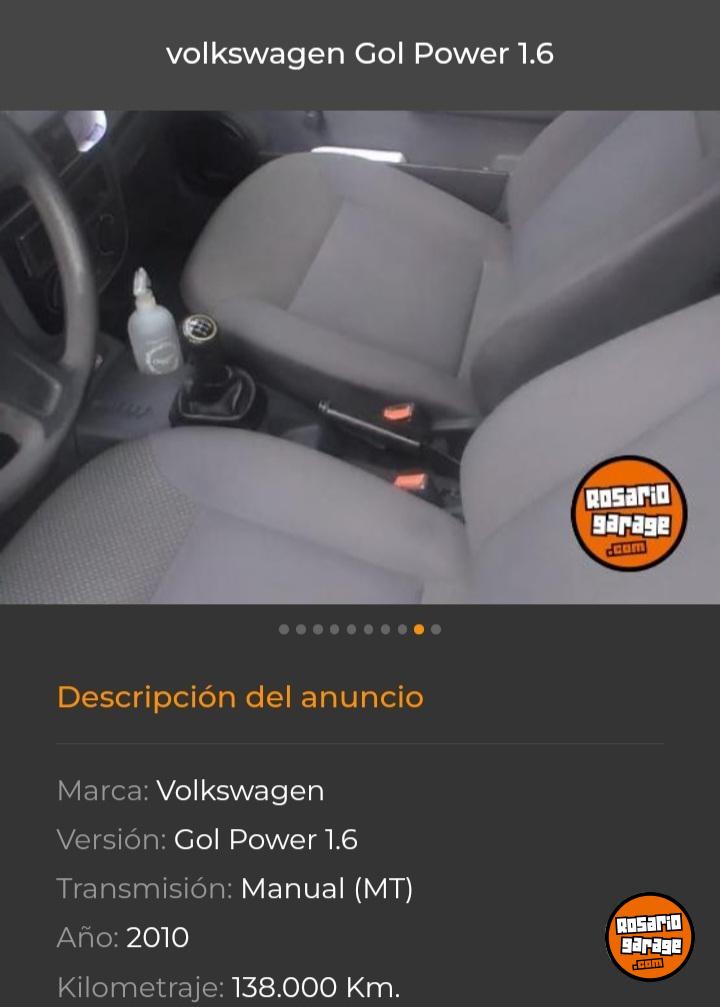Jump to the last photo indicator dot
The height and width of the screenshot is (1007, 720).
pyautogui.click(x=436, y=629)
